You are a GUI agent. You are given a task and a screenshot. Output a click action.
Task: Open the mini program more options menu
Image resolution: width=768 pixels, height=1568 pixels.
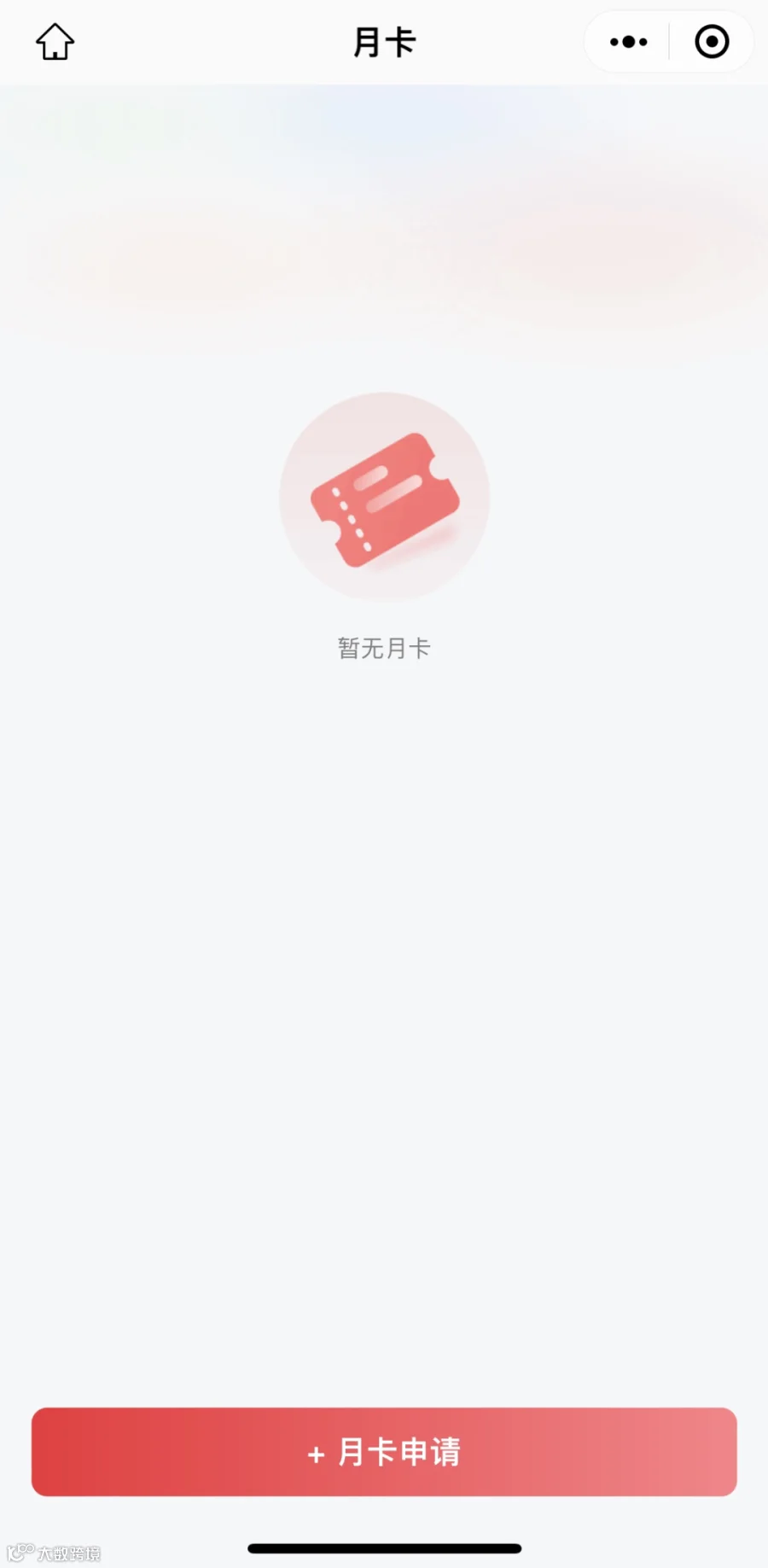click(x=629, y=42)
